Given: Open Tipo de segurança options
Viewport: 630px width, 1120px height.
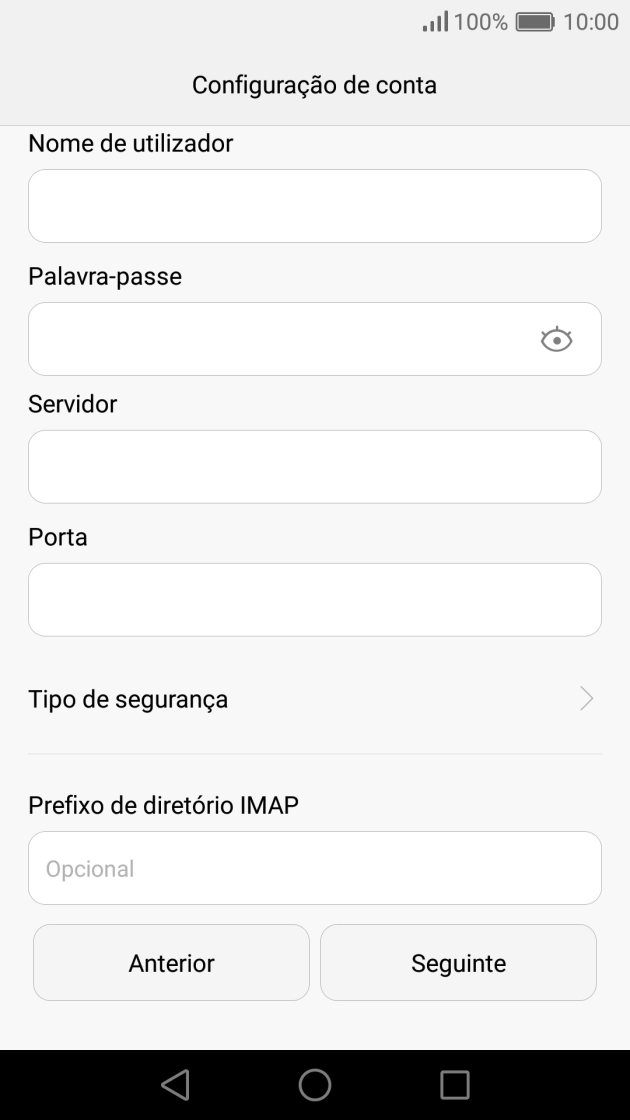Looking at the screenshot, I should tap(314, 700).
